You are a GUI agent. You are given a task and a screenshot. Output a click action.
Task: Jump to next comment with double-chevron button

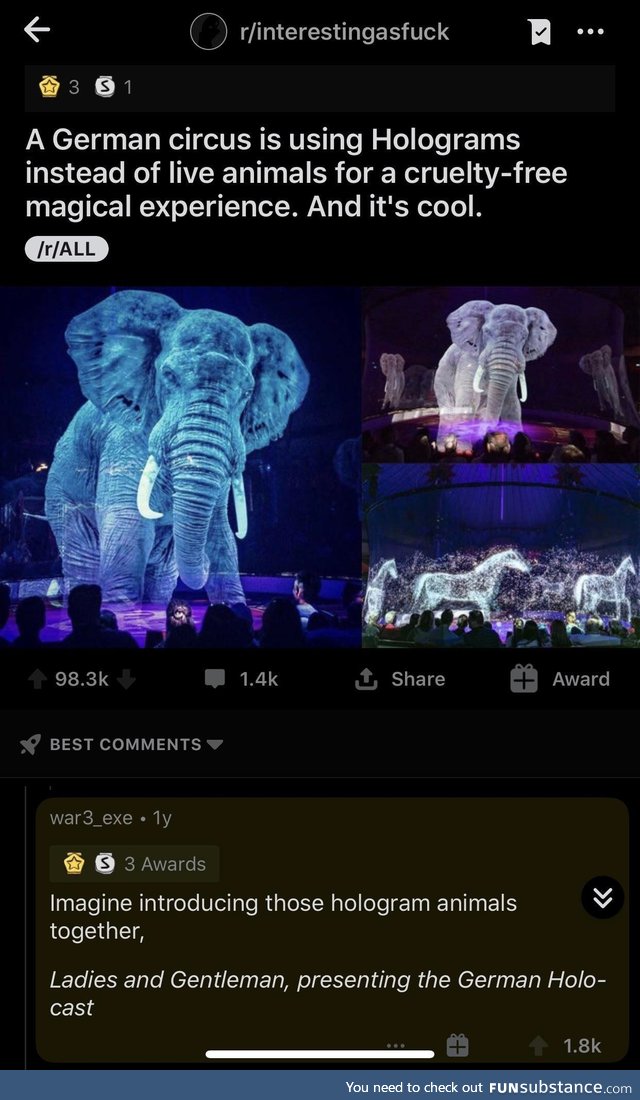tap(602, 899)
